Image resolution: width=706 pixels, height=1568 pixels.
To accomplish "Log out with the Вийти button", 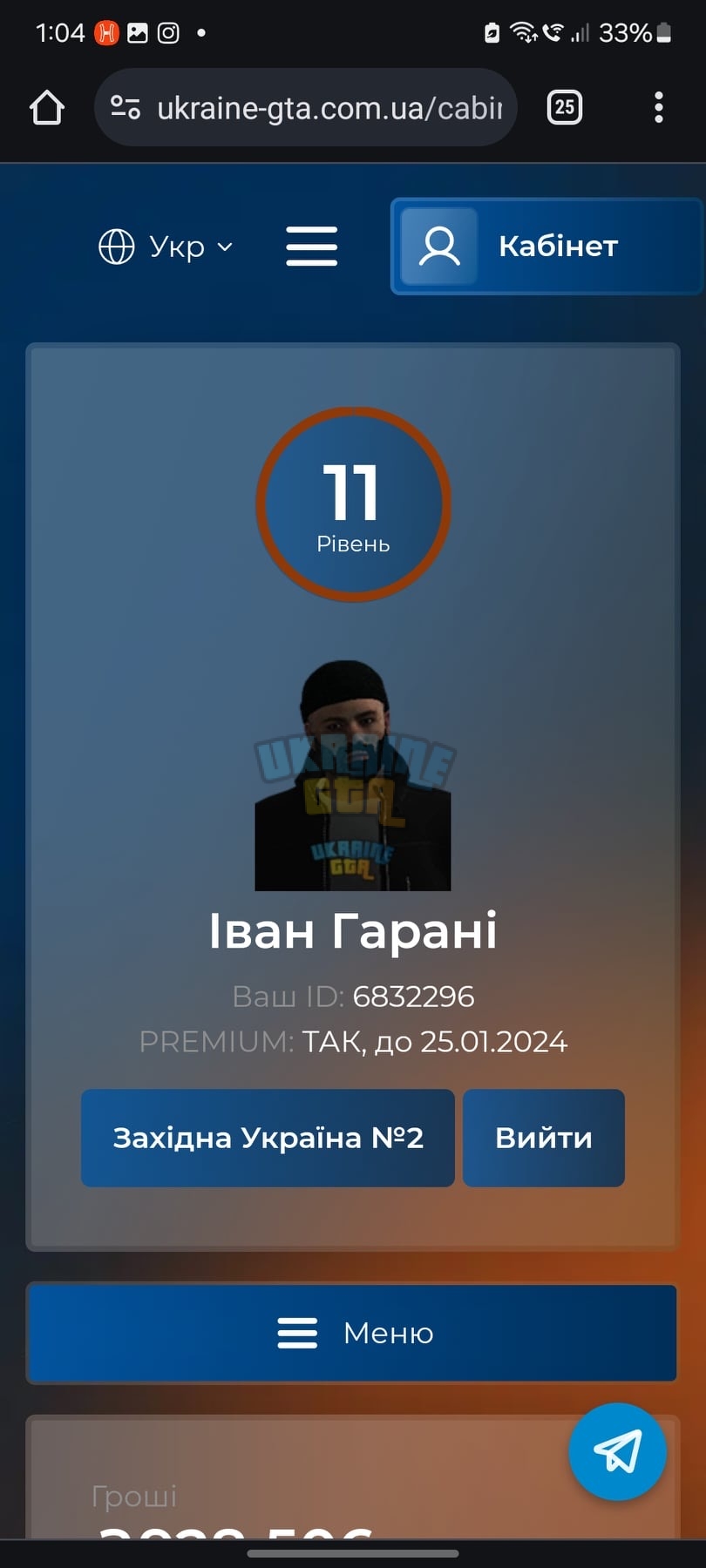I will [544, 1138].
